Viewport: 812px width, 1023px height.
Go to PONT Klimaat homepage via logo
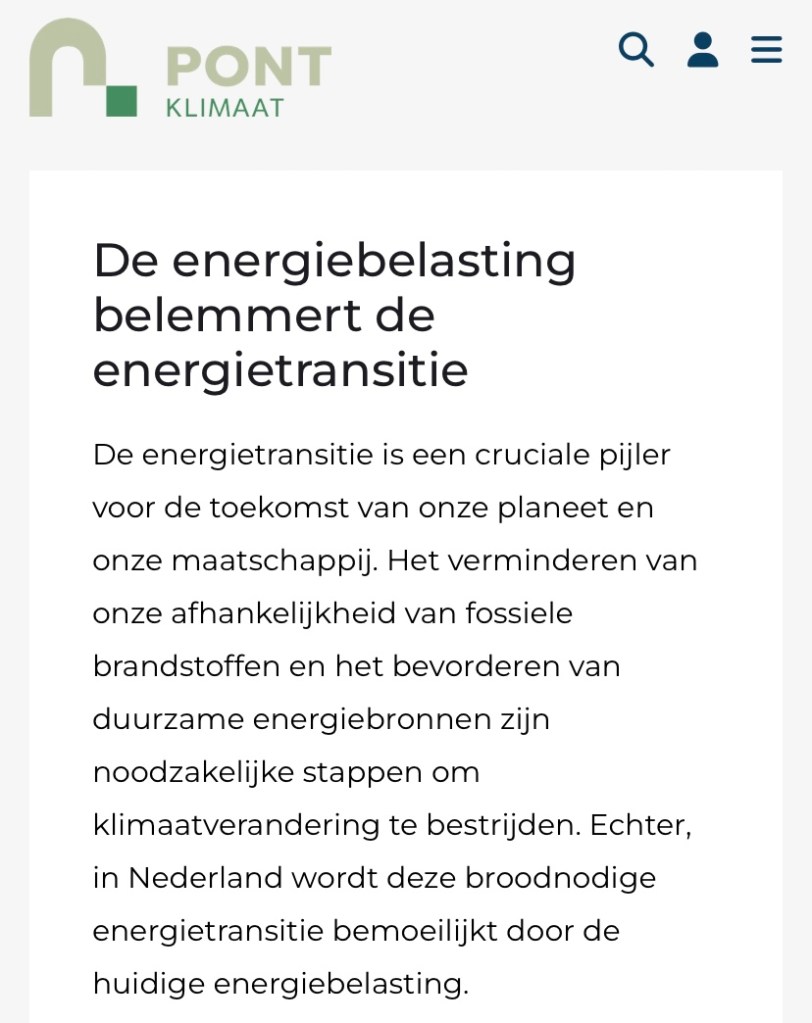[180, 70]
